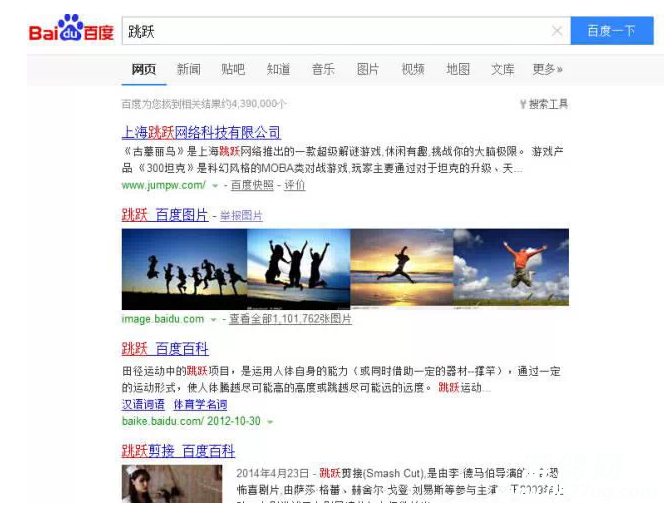
Task: Open 搜索工具 filter options
Action: click(x=544, y=103)
